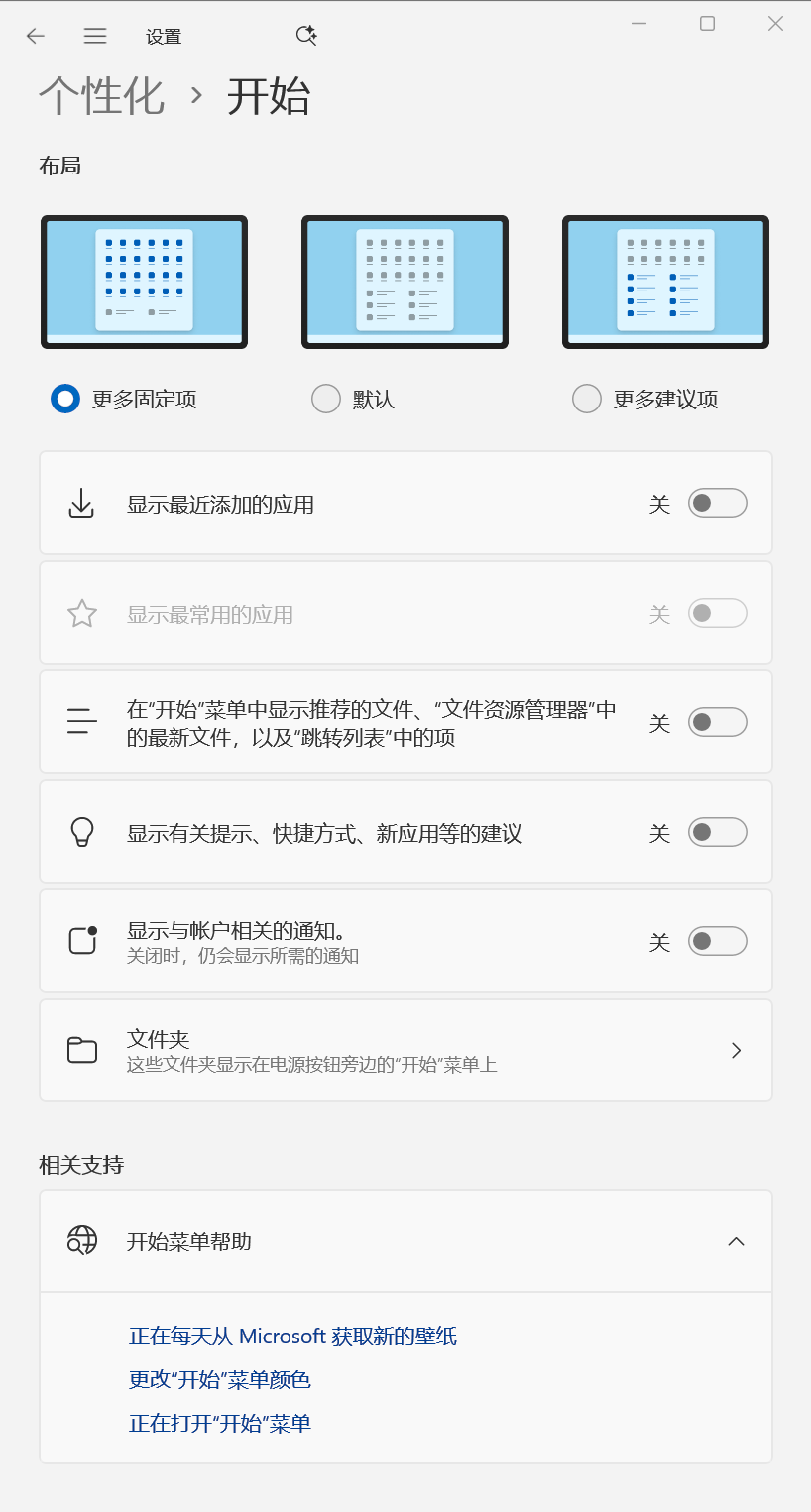
Task: Open the 文件夹 settings row
Action: pyautogui.click(x=405, y=1051)
